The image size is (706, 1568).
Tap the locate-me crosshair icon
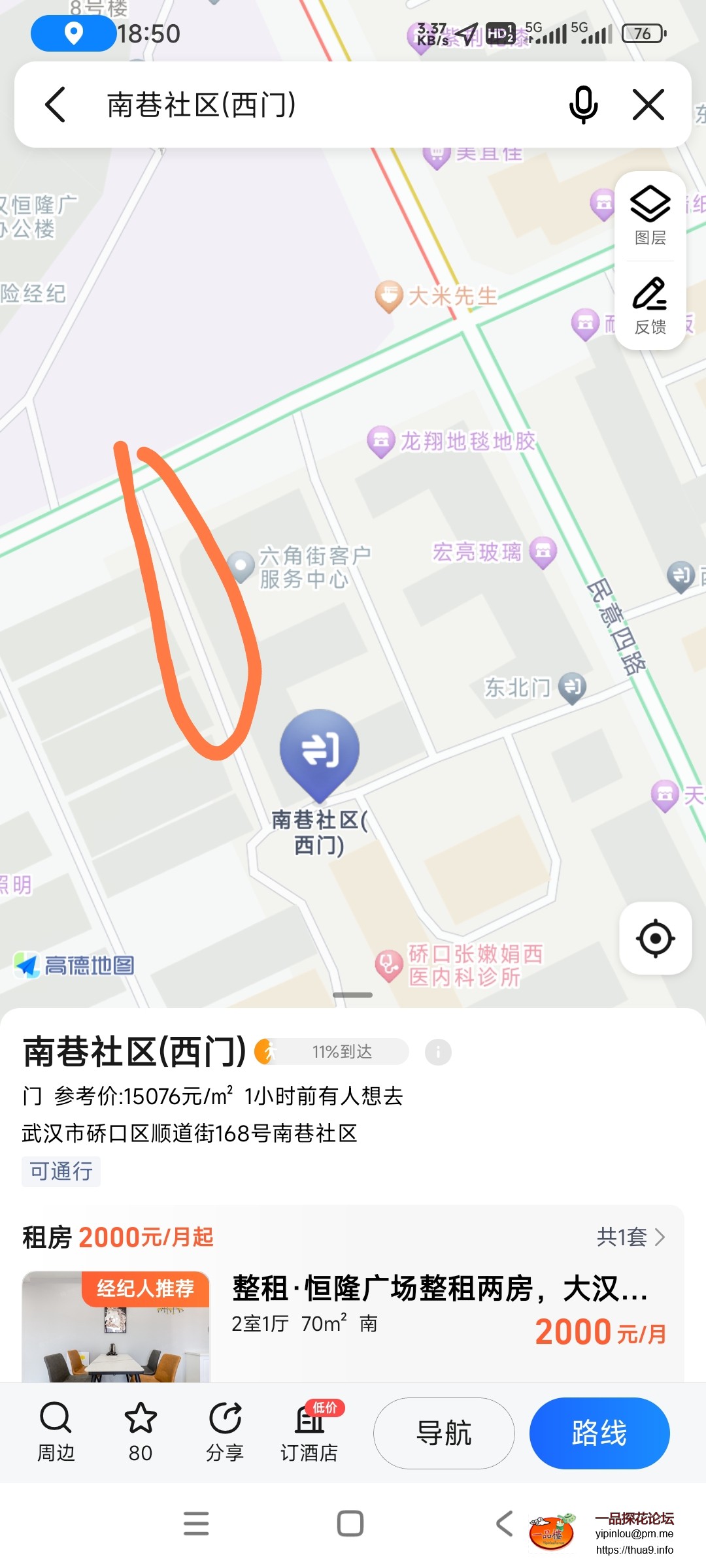[654, 939]
